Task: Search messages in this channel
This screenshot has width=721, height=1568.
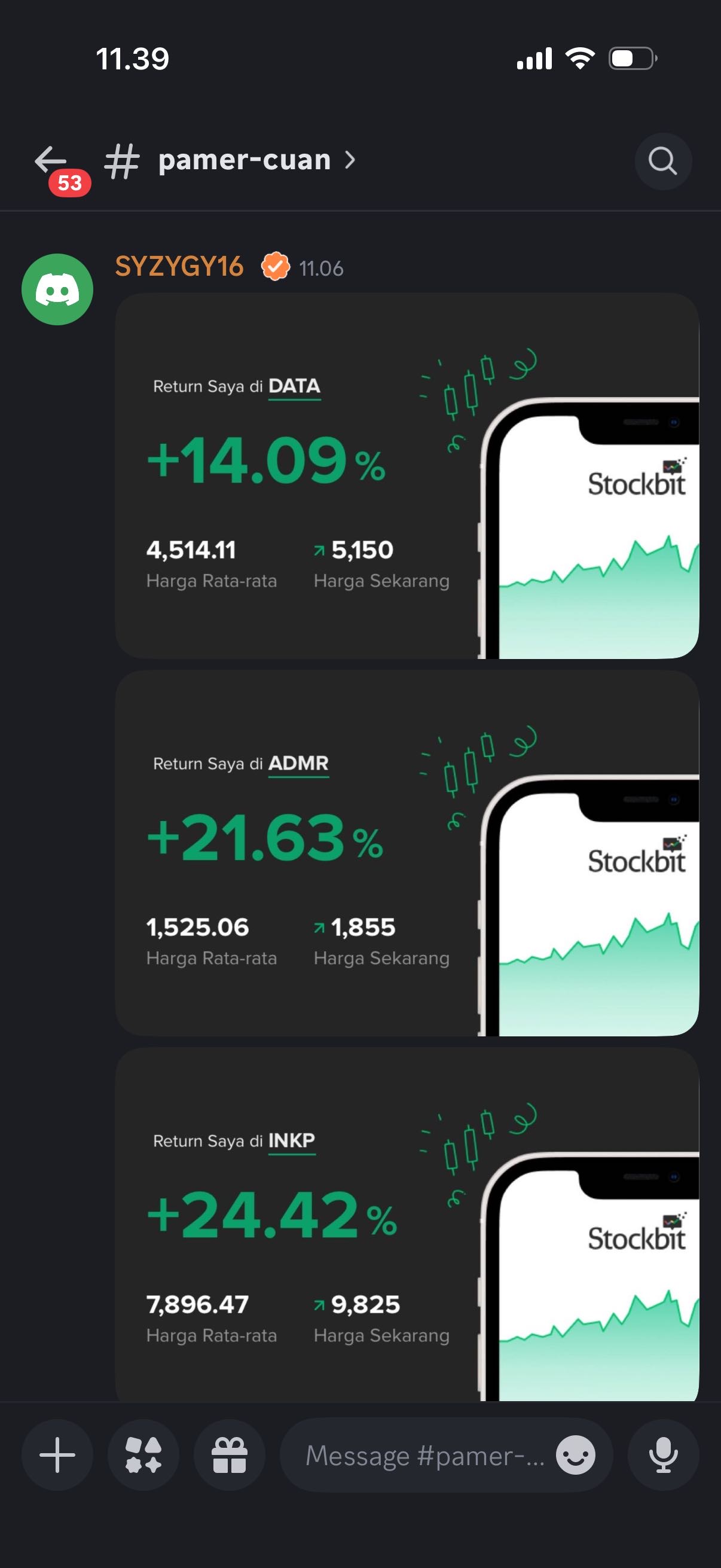Action: [x=662, y=161]
